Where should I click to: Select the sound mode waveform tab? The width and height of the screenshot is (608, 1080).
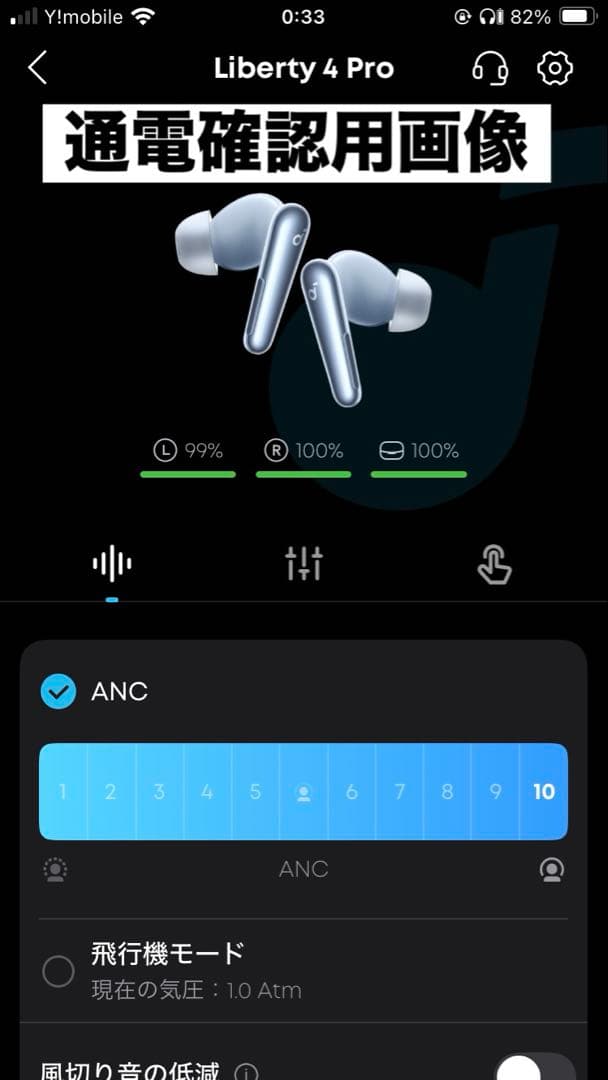point(112,565)
